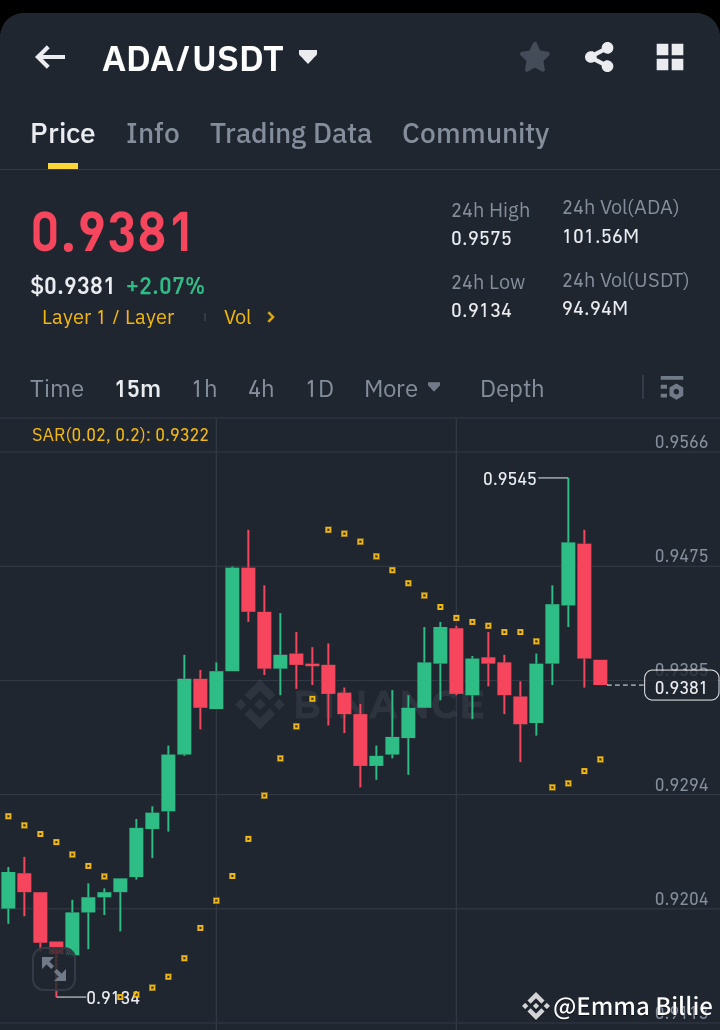Click the 0.9381 current price tag
The width and height of the screenshot is (720, 1030).
681,686
